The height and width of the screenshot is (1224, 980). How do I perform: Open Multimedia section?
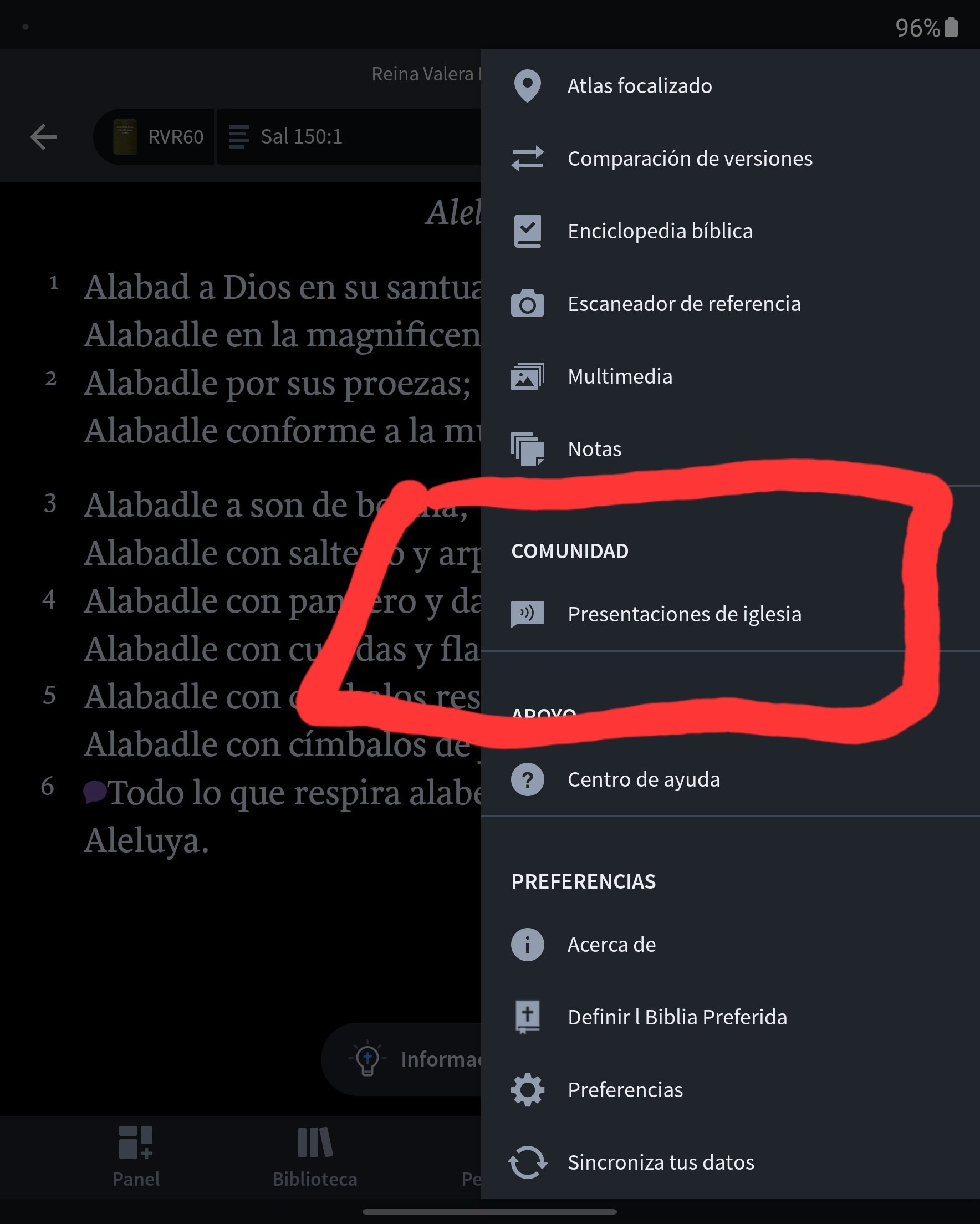click(x=620, y=376)
